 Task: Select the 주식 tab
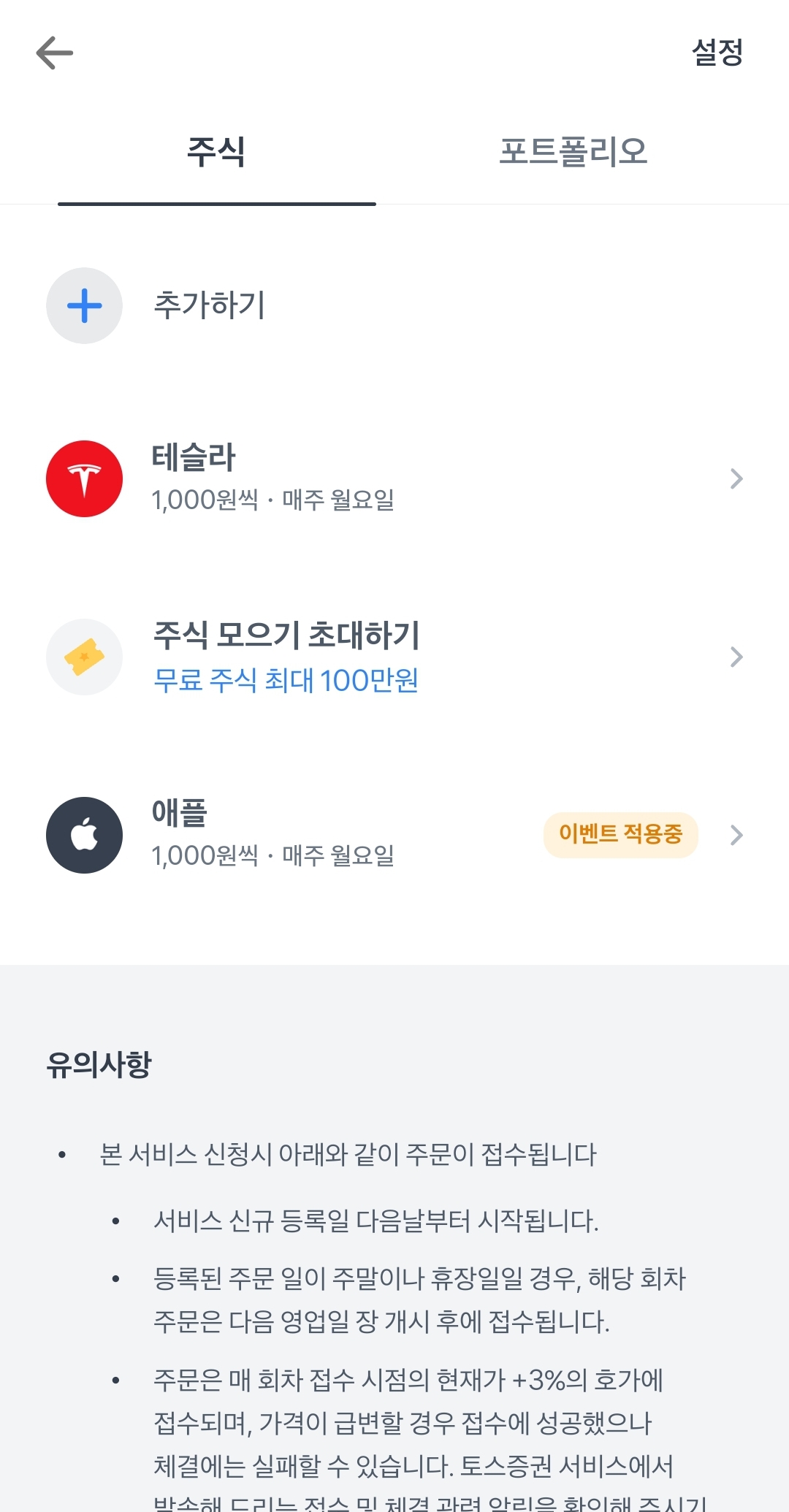pyautogui.click(x=216, y=152)
